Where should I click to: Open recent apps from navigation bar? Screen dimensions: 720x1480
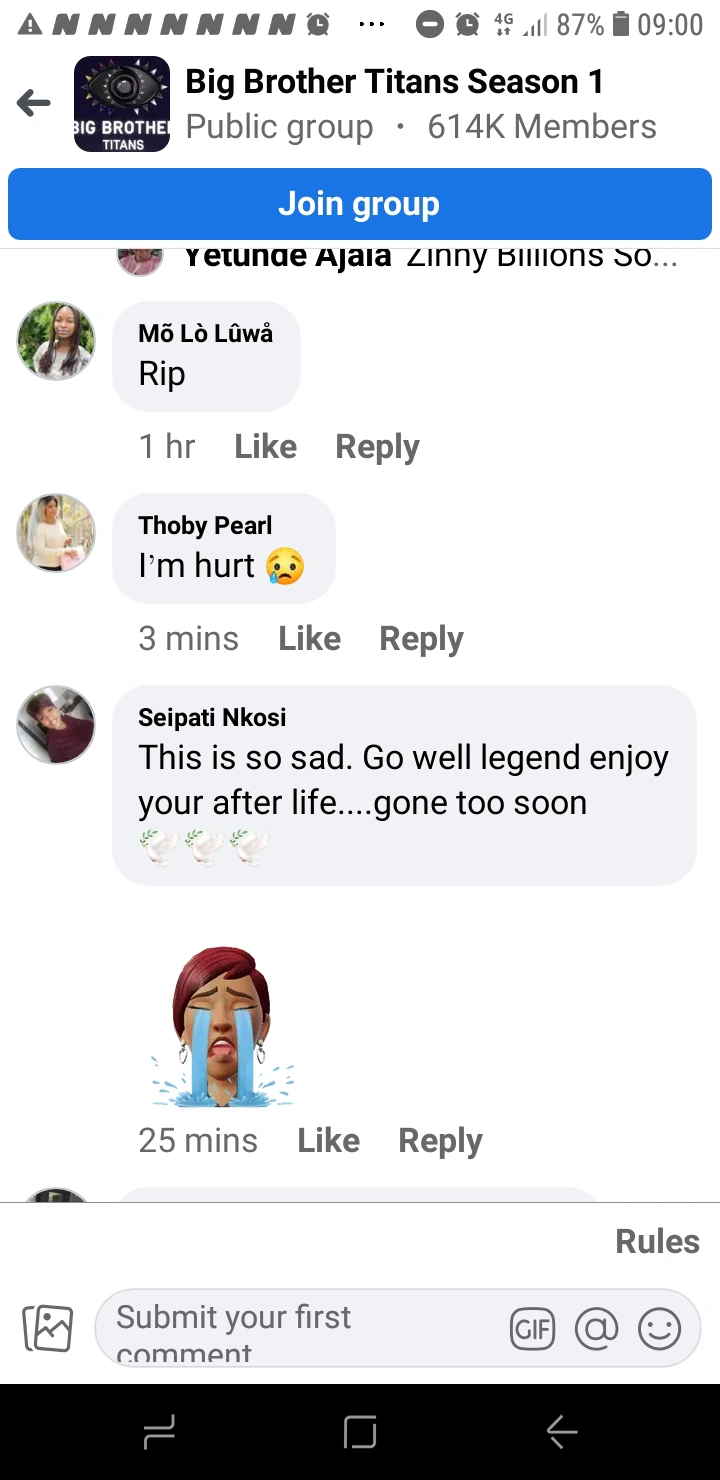coord(160,1433)
